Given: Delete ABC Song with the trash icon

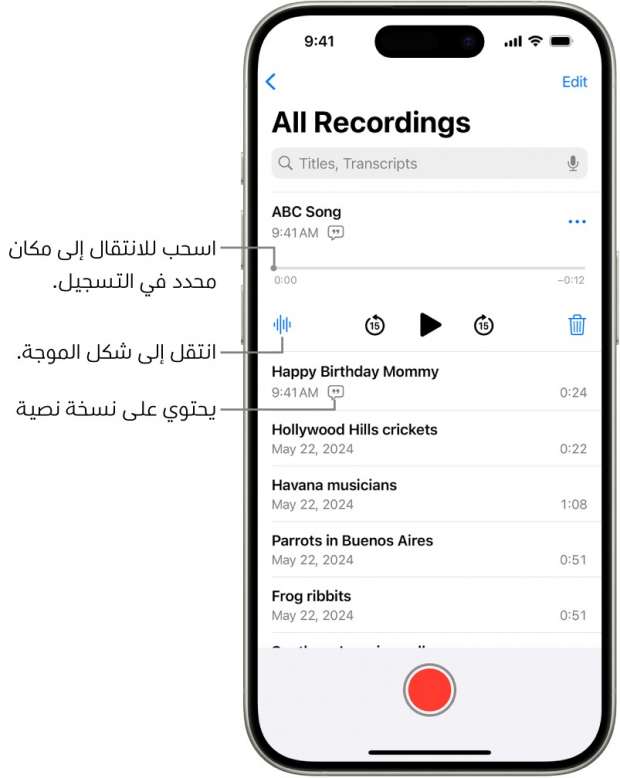Looking at the screenshot, I should (576, 324).
